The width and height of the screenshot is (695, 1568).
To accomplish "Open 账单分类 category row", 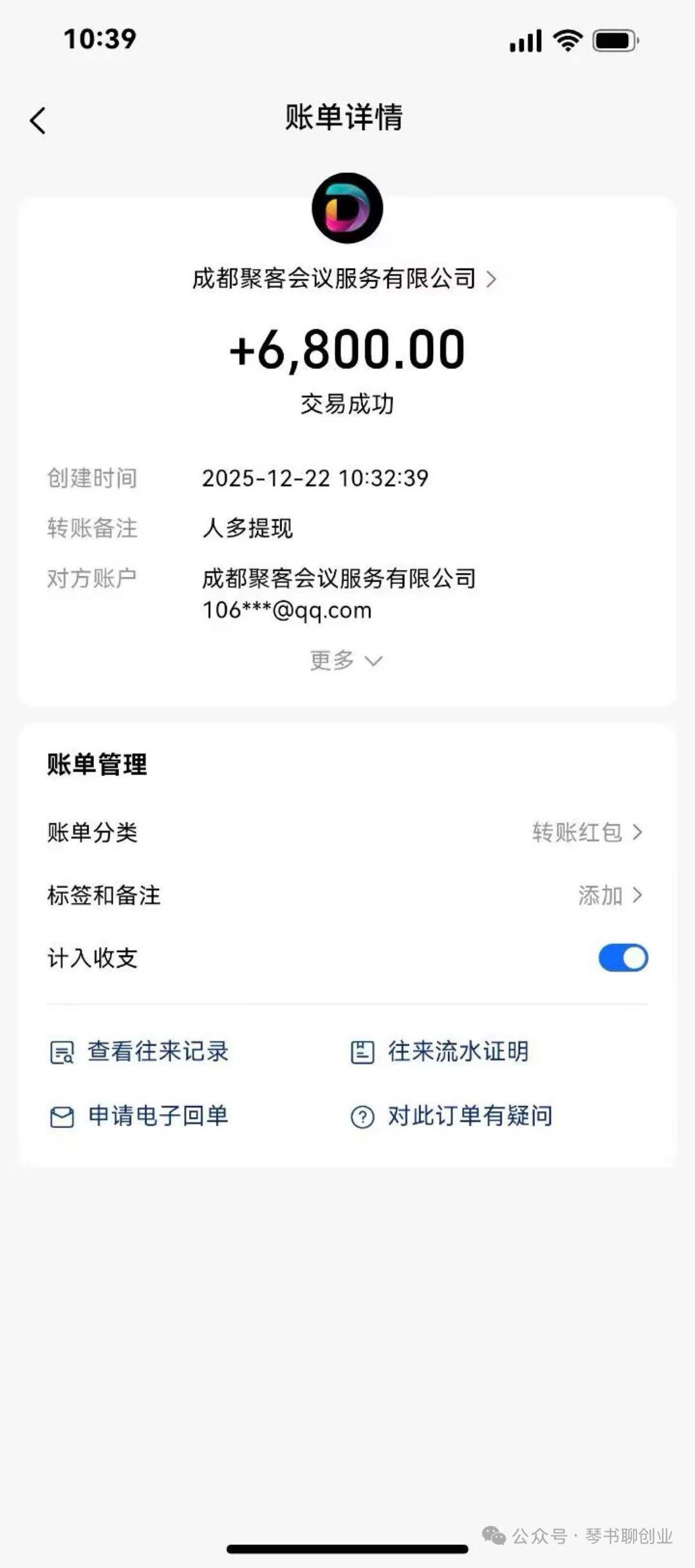I will 346,832.
